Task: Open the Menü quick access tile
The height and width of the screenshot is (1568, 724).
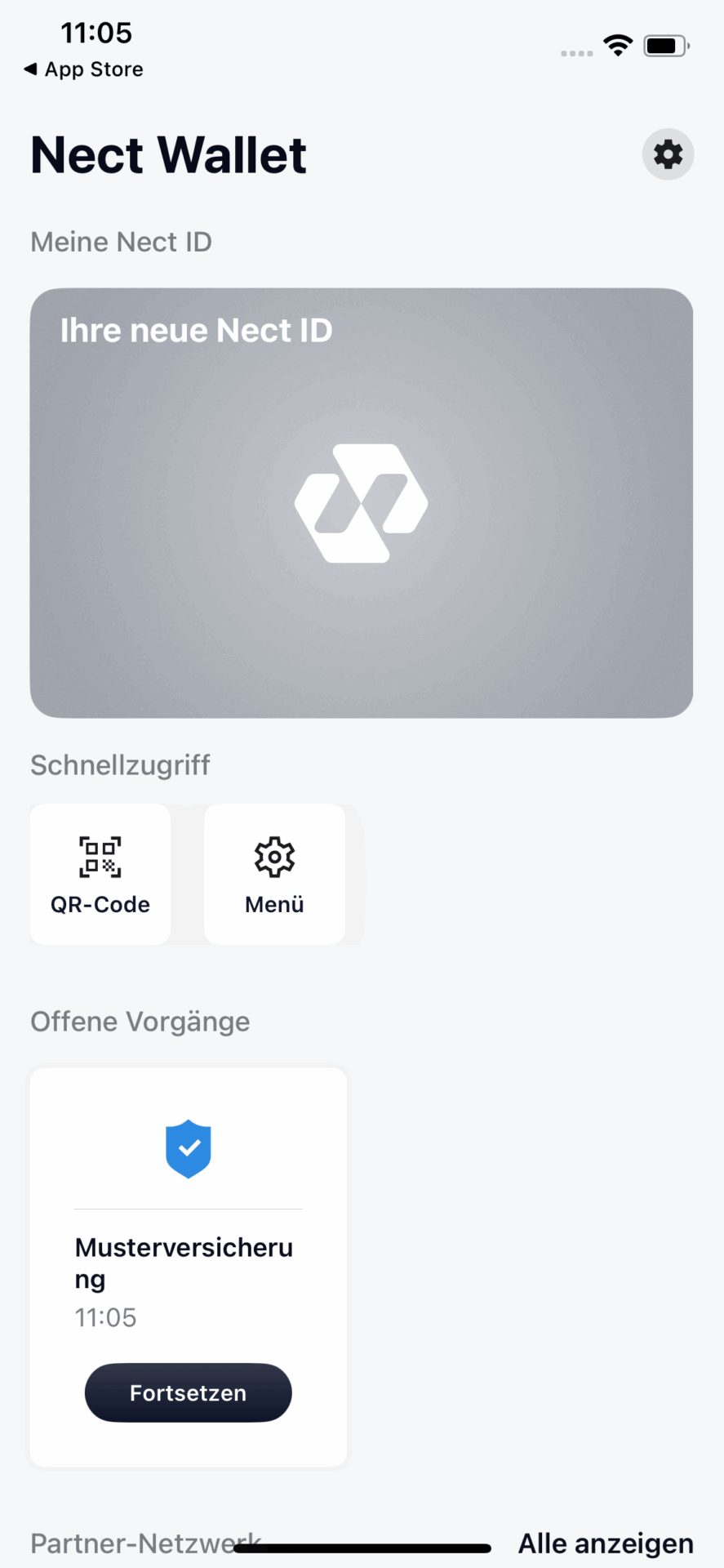Action: click(274, 874)
